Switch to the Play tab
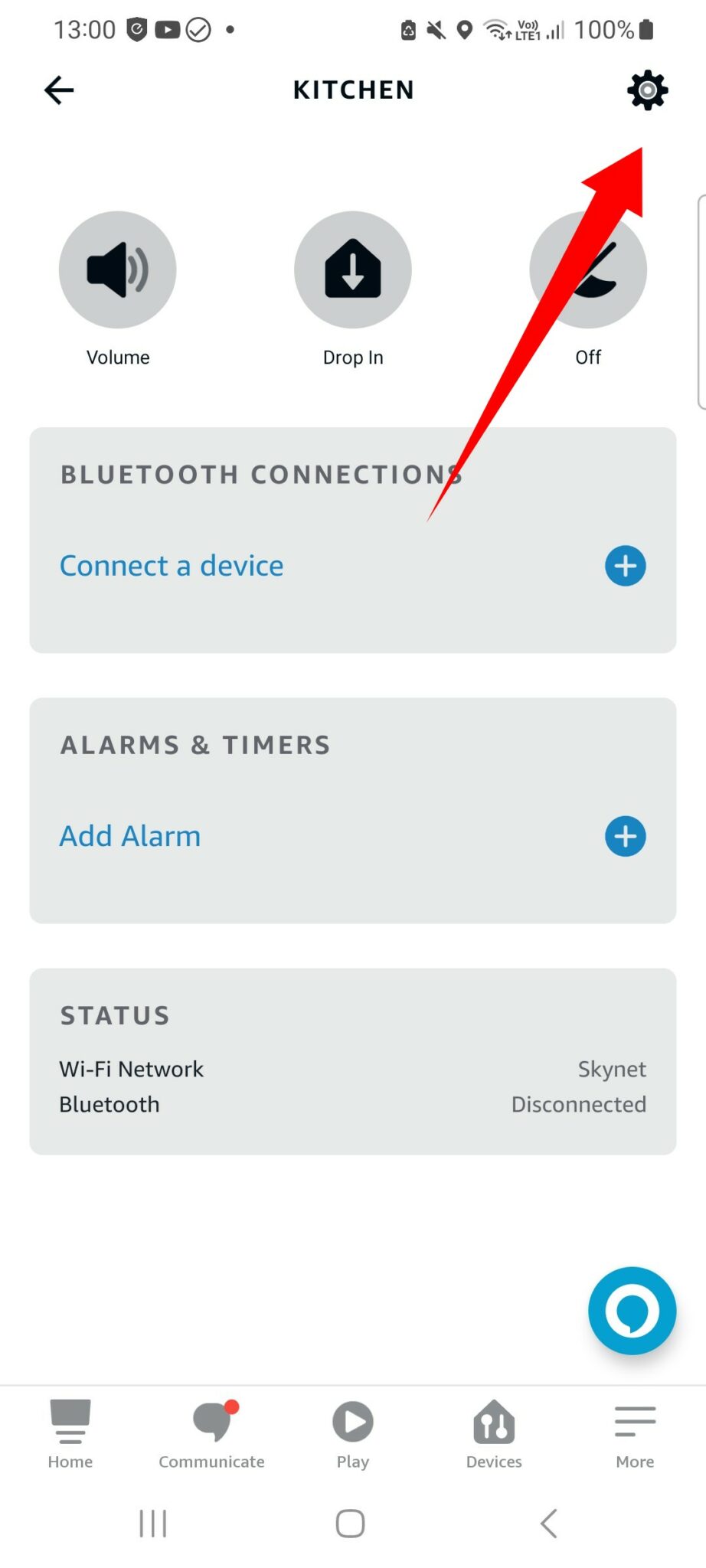 pos(353,1433)
